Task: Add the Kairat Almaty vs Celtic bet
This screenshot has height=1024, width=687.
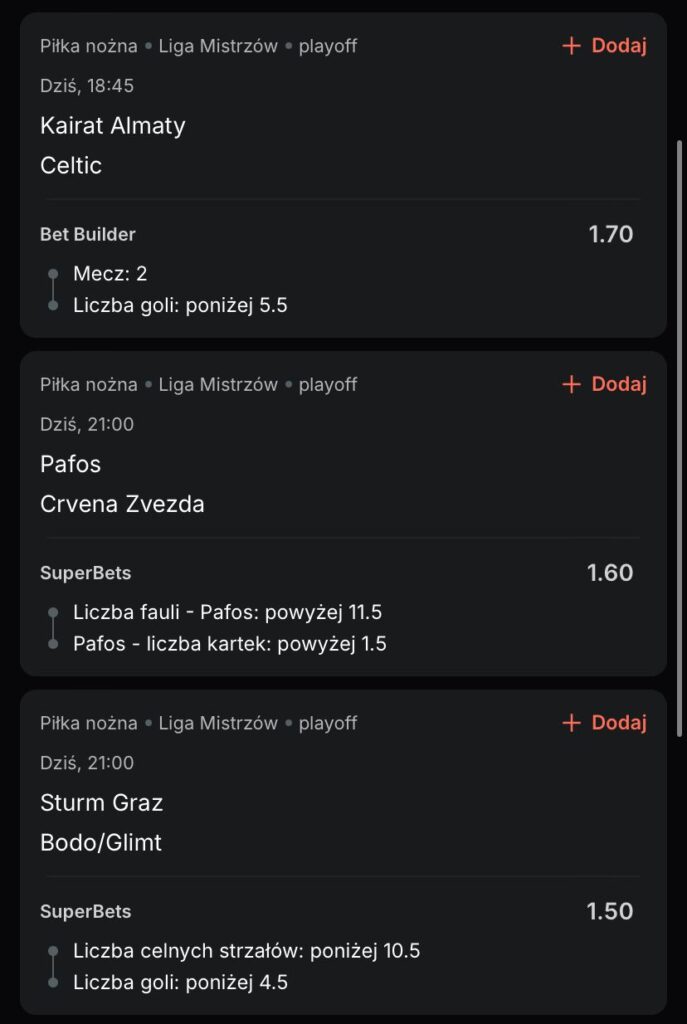Action: pyautogui.click(x=605, y=46)
